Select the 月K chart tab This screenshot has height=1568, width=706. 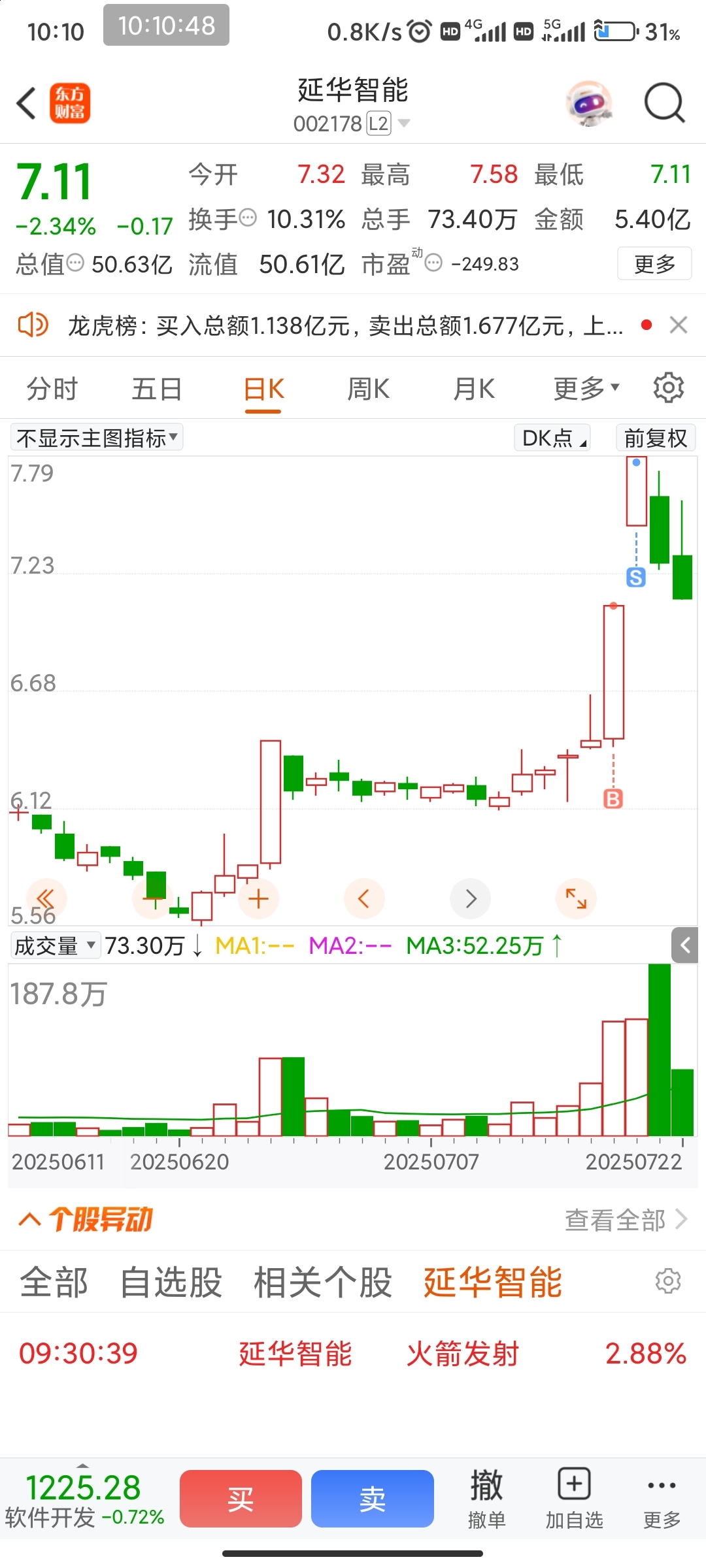[474, 389]
